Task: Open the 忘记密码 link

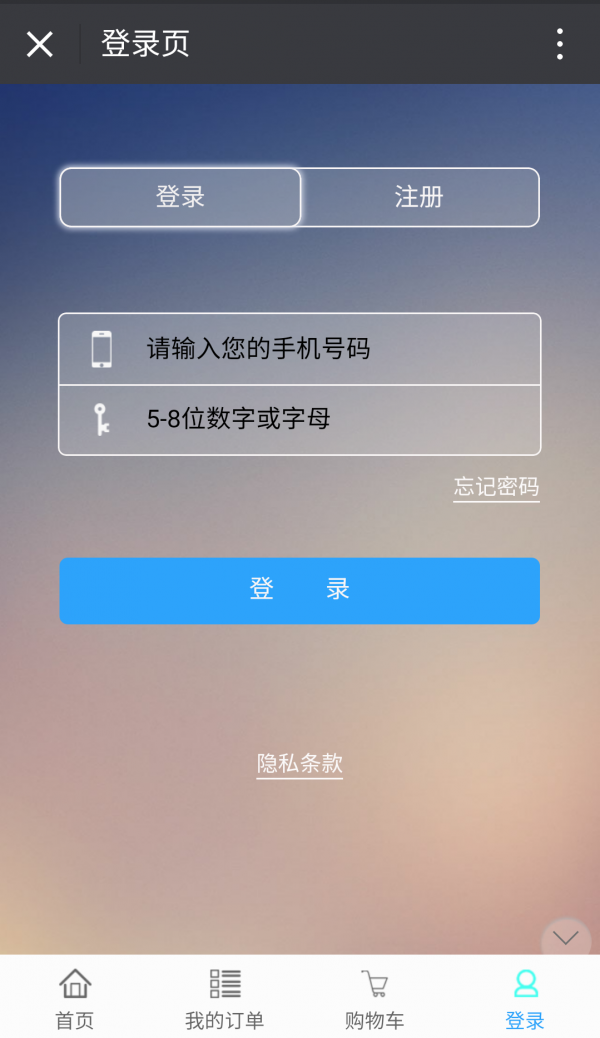Action: pos(496,487)
